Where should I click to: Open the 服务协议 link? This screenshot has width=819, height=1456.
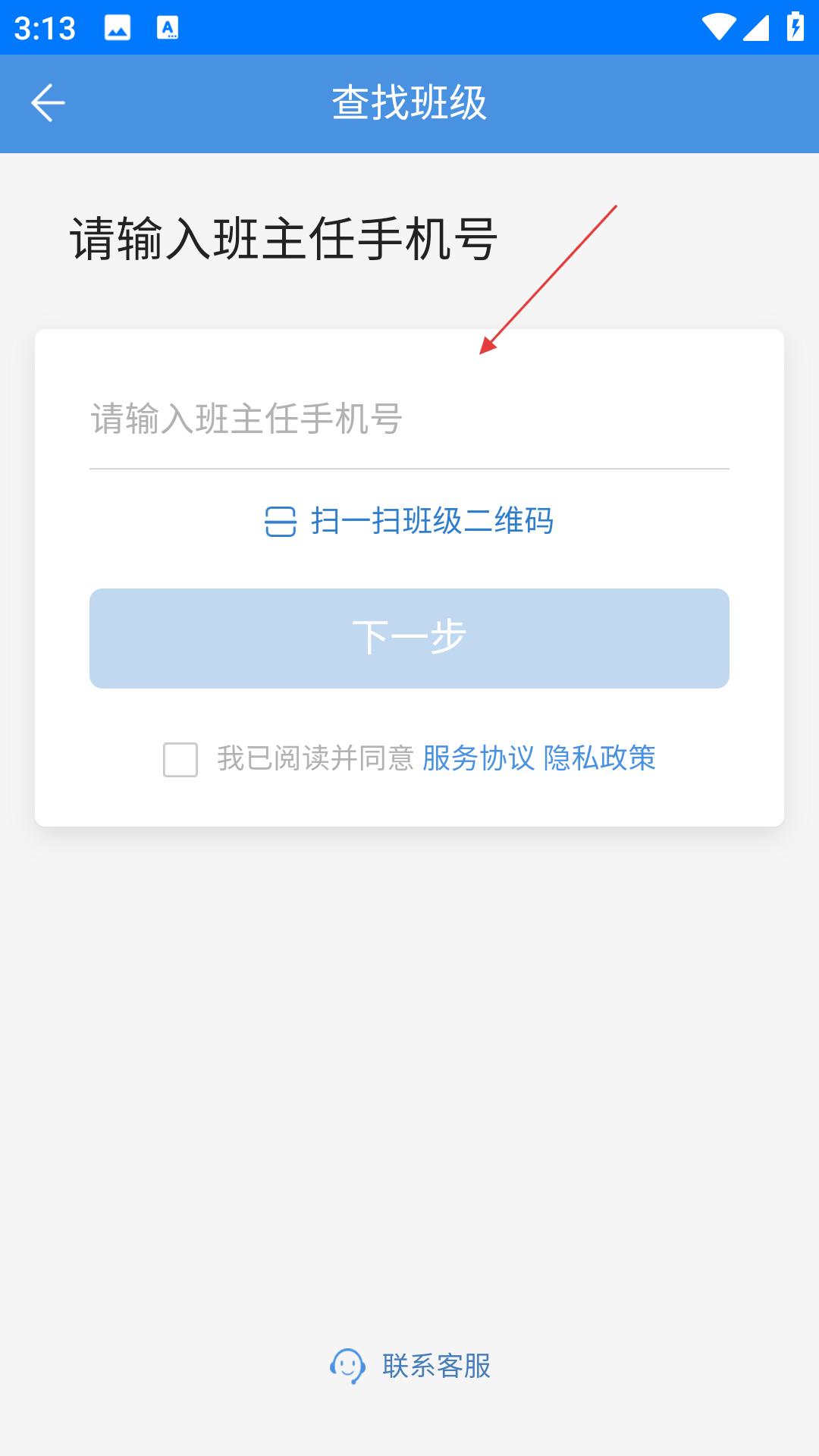point(479,758)
